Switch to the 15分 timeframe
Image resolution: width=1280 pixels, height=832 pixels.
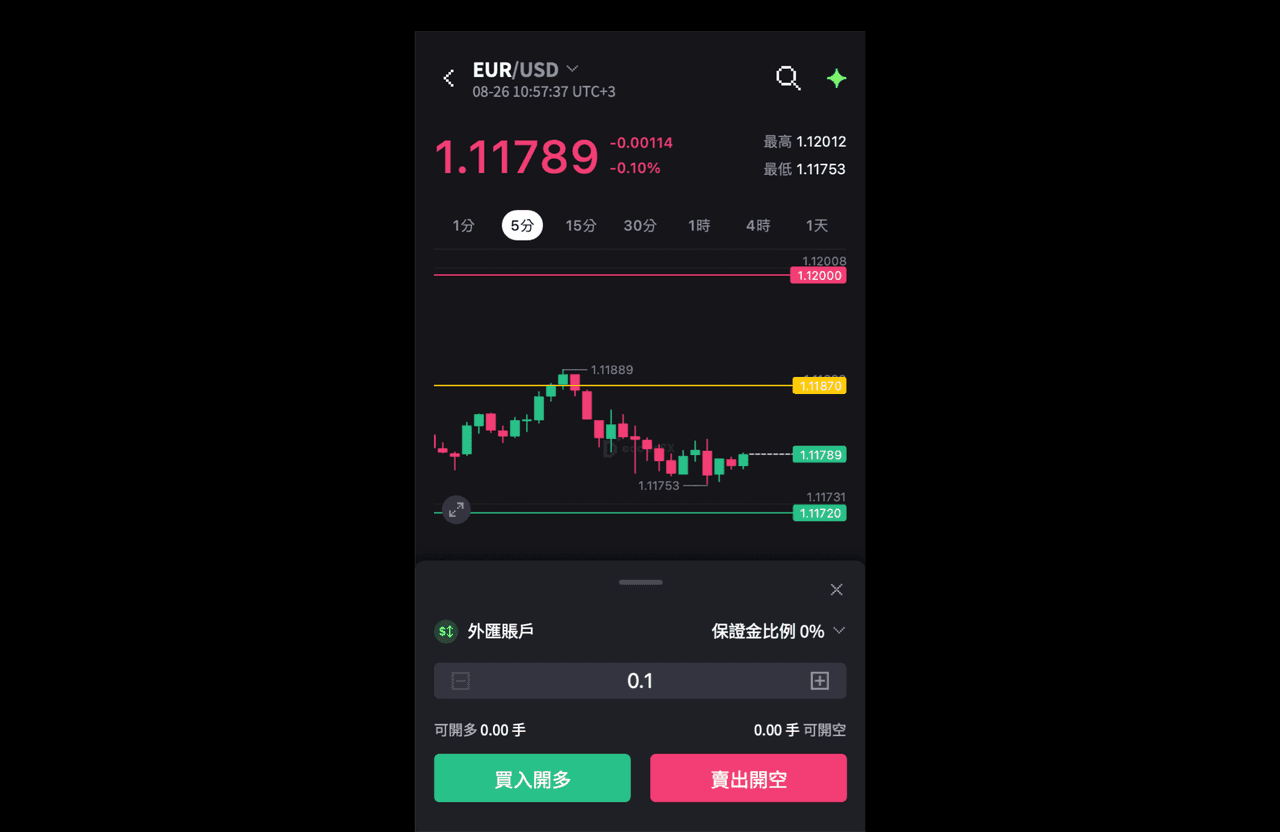point(581,226)
